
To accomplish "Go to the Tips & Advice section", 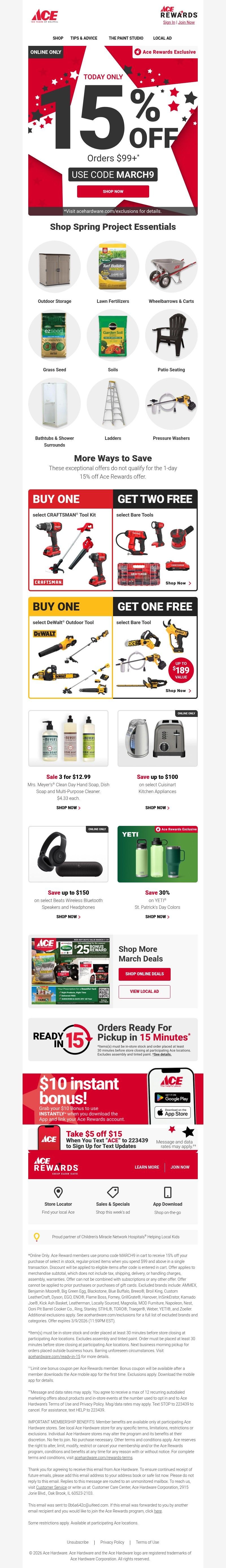I will tap(84, 38).
